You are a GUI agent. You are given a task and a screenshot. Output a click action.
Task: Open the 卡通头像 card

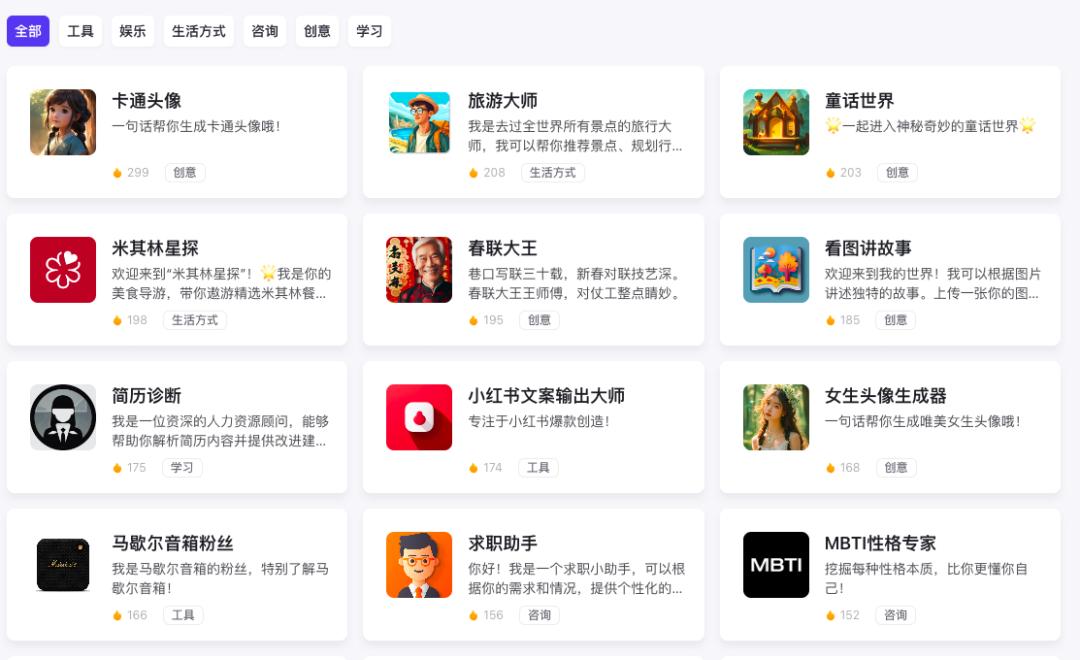point(177,131)
